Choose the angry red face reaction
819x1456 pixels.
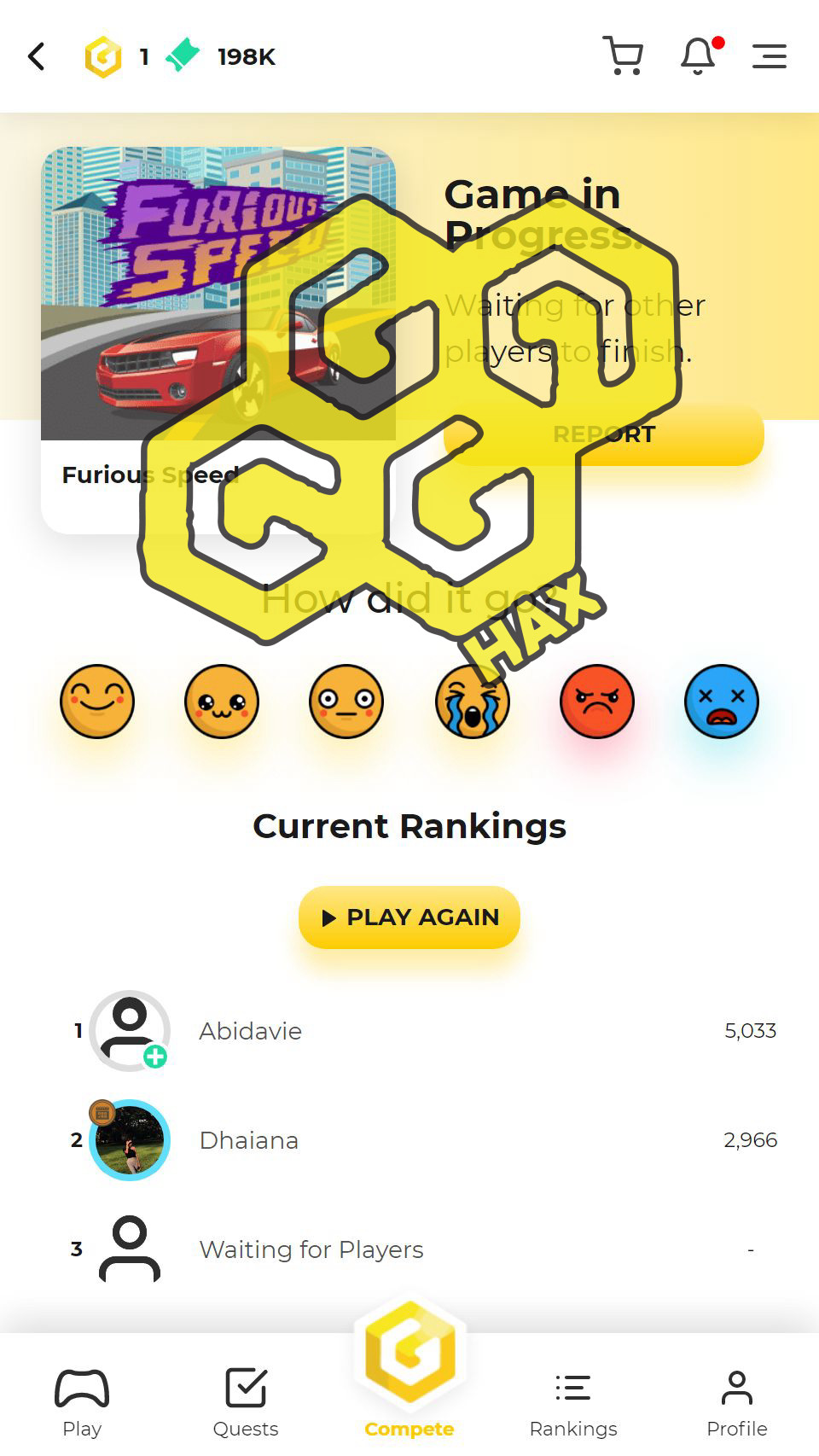[596, 702]
